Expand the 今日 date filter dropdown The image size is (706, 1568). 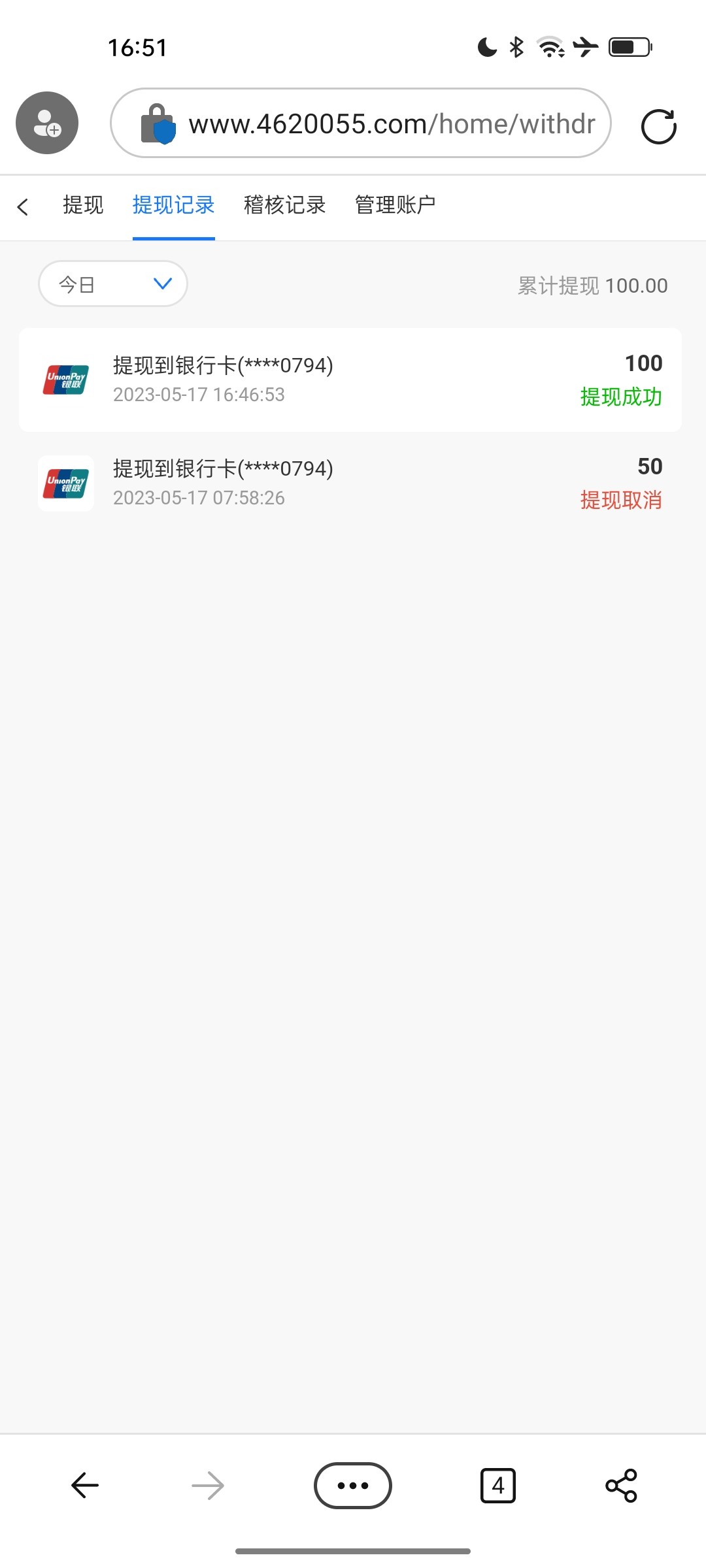[113, 284]
